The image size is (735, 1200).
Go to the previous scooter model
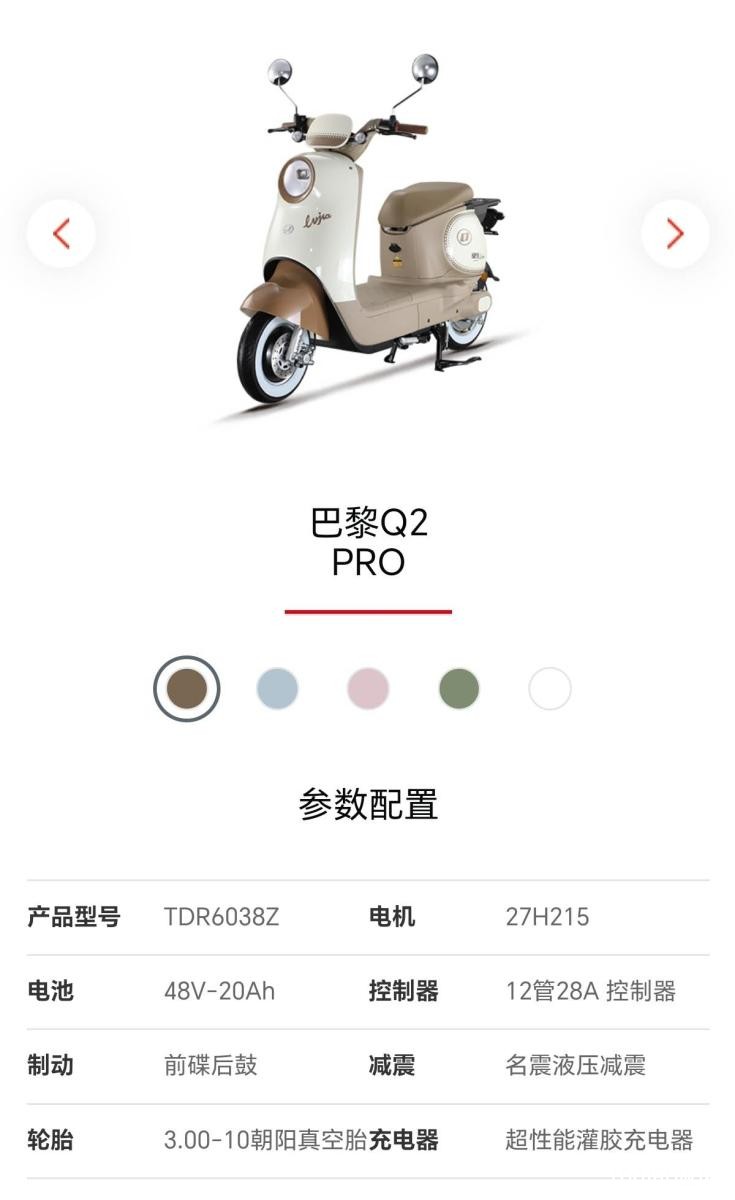tap(61, 234)
